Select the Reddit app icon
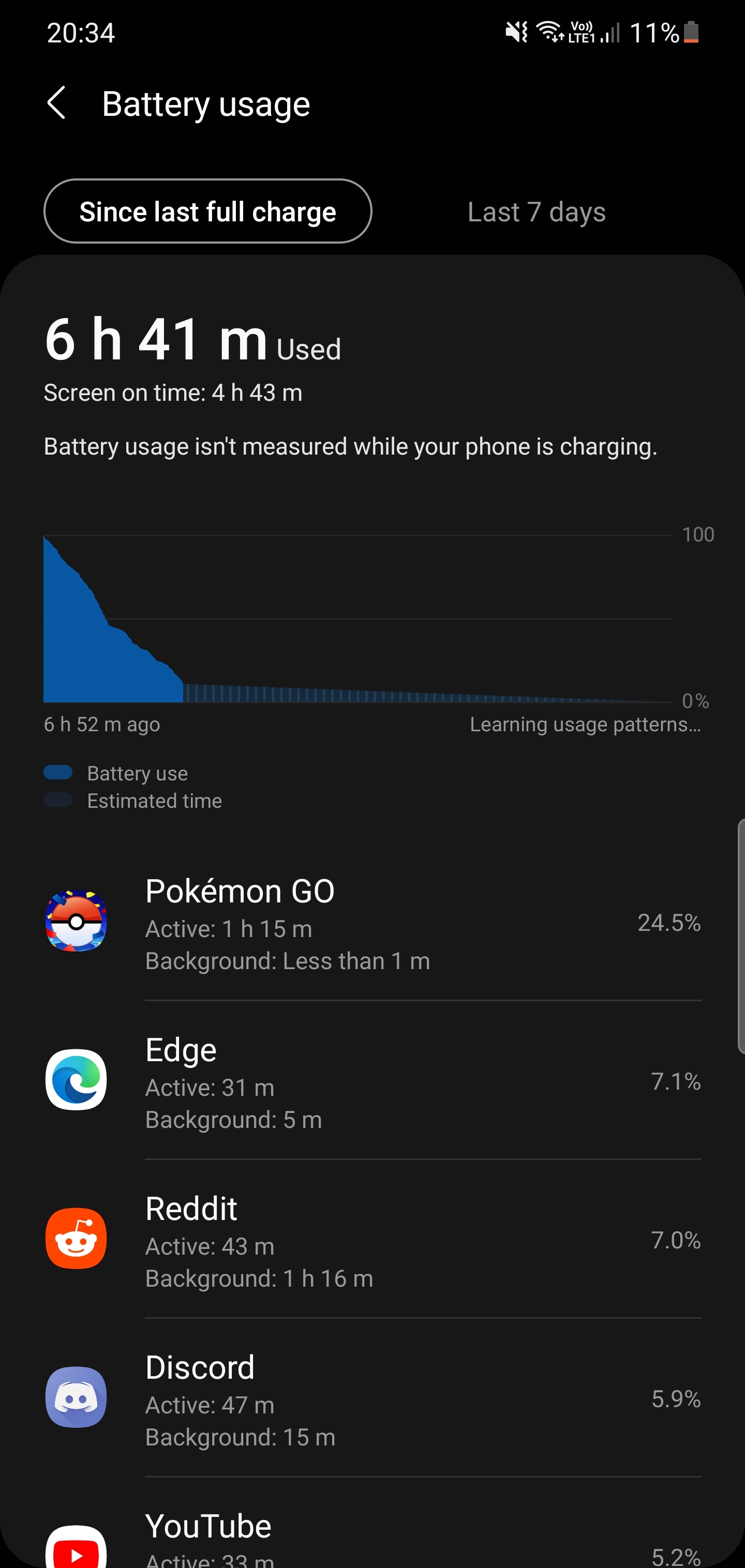The height and width of the screenshot is (1568, 745). point(76,1239)
